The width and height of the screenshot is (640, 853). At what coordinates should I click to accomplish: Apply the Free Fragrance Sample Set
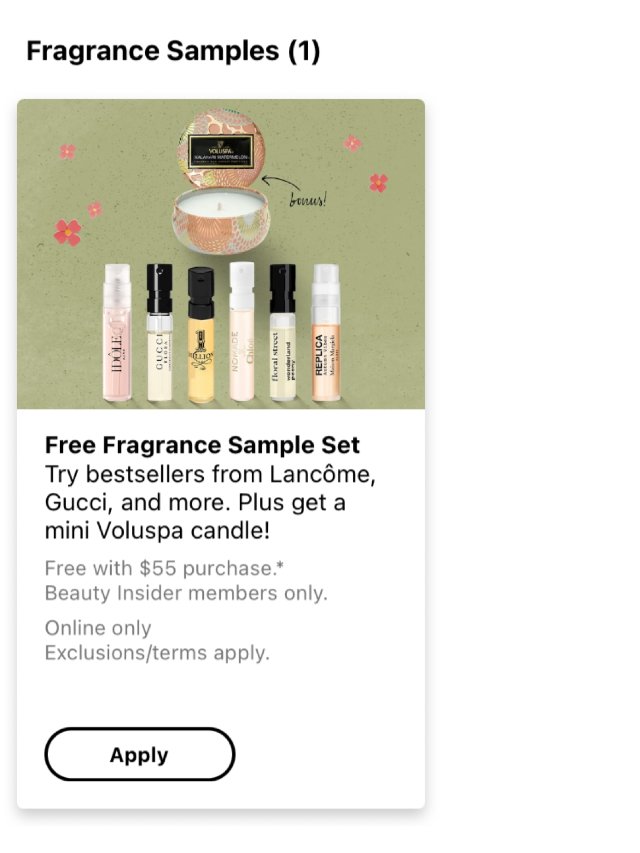[139, 754]
